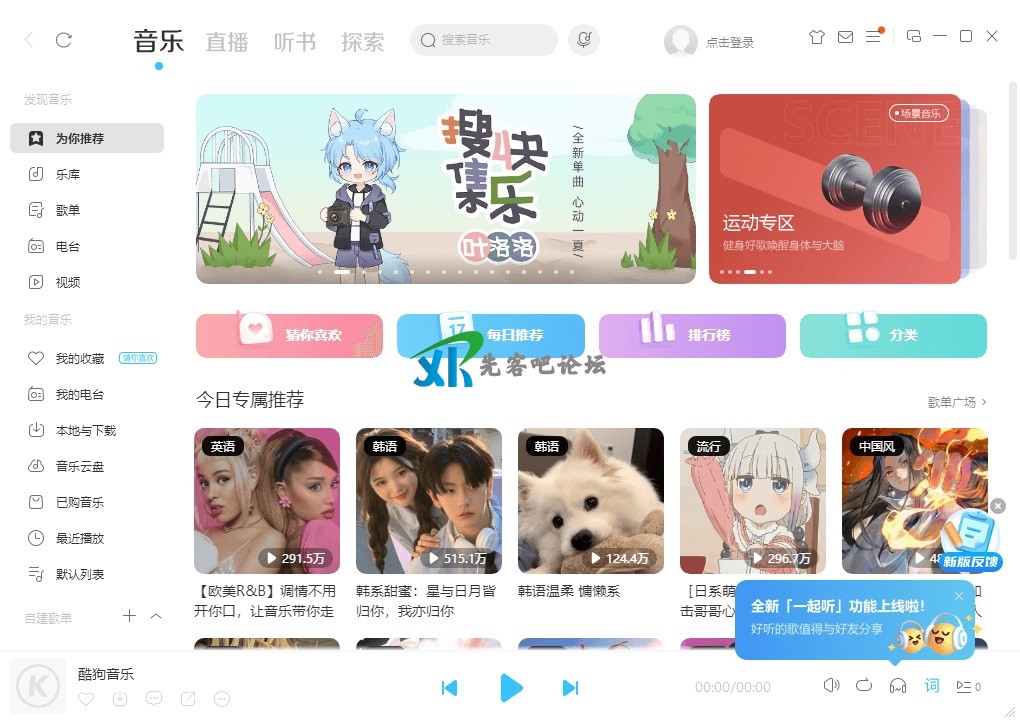
Task: Open the messages envelope icon
Action: 845,37
